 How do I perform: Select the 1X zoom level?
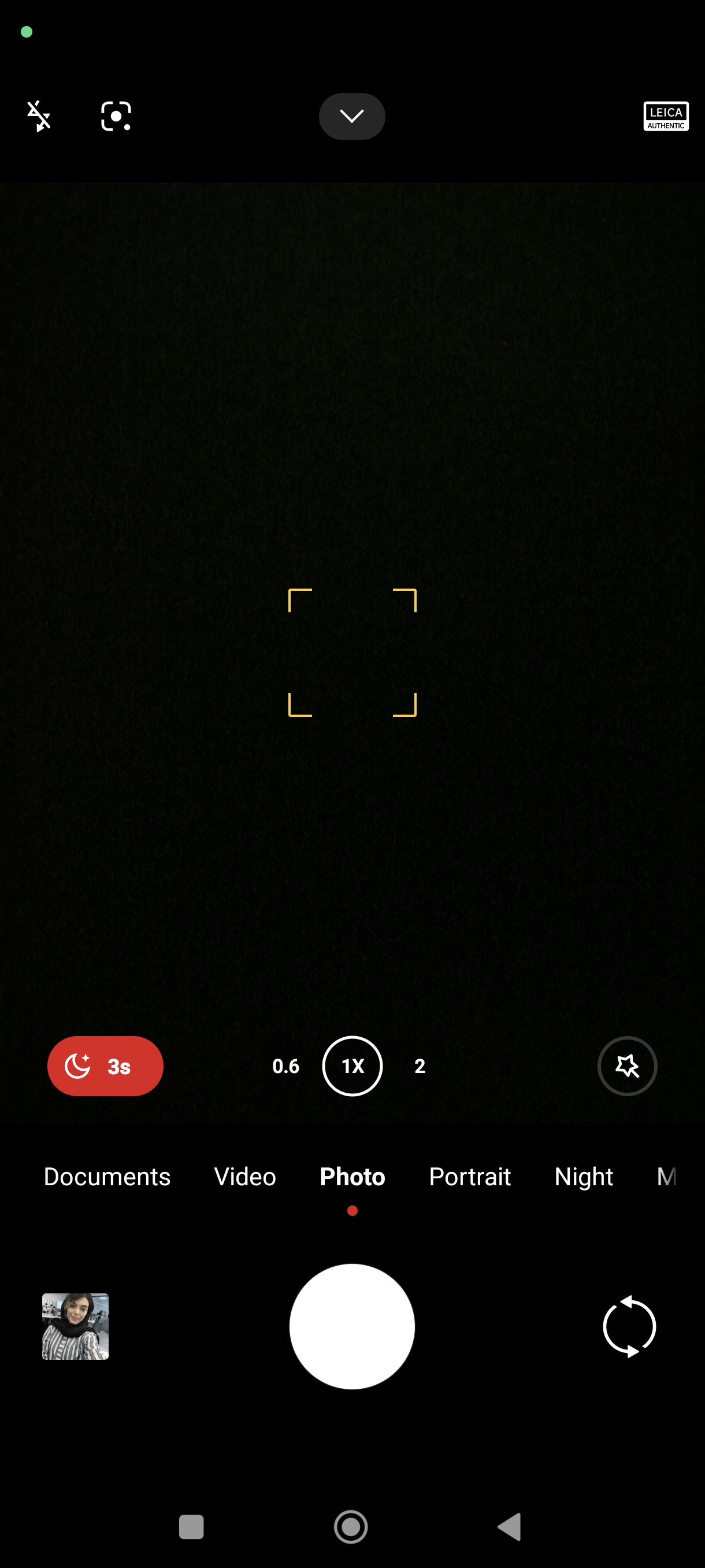352,1066
